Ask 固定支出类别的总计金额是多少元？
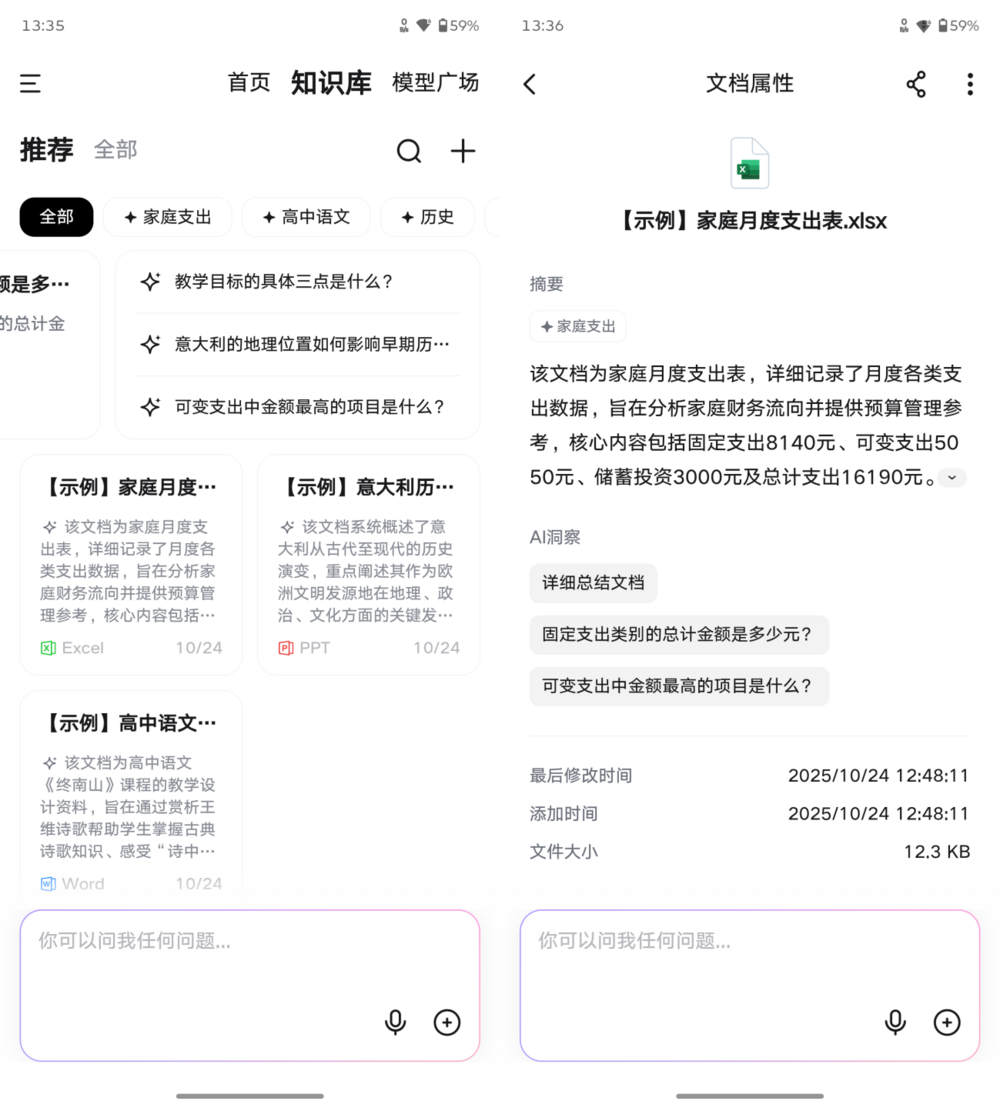 pos(678,635)
